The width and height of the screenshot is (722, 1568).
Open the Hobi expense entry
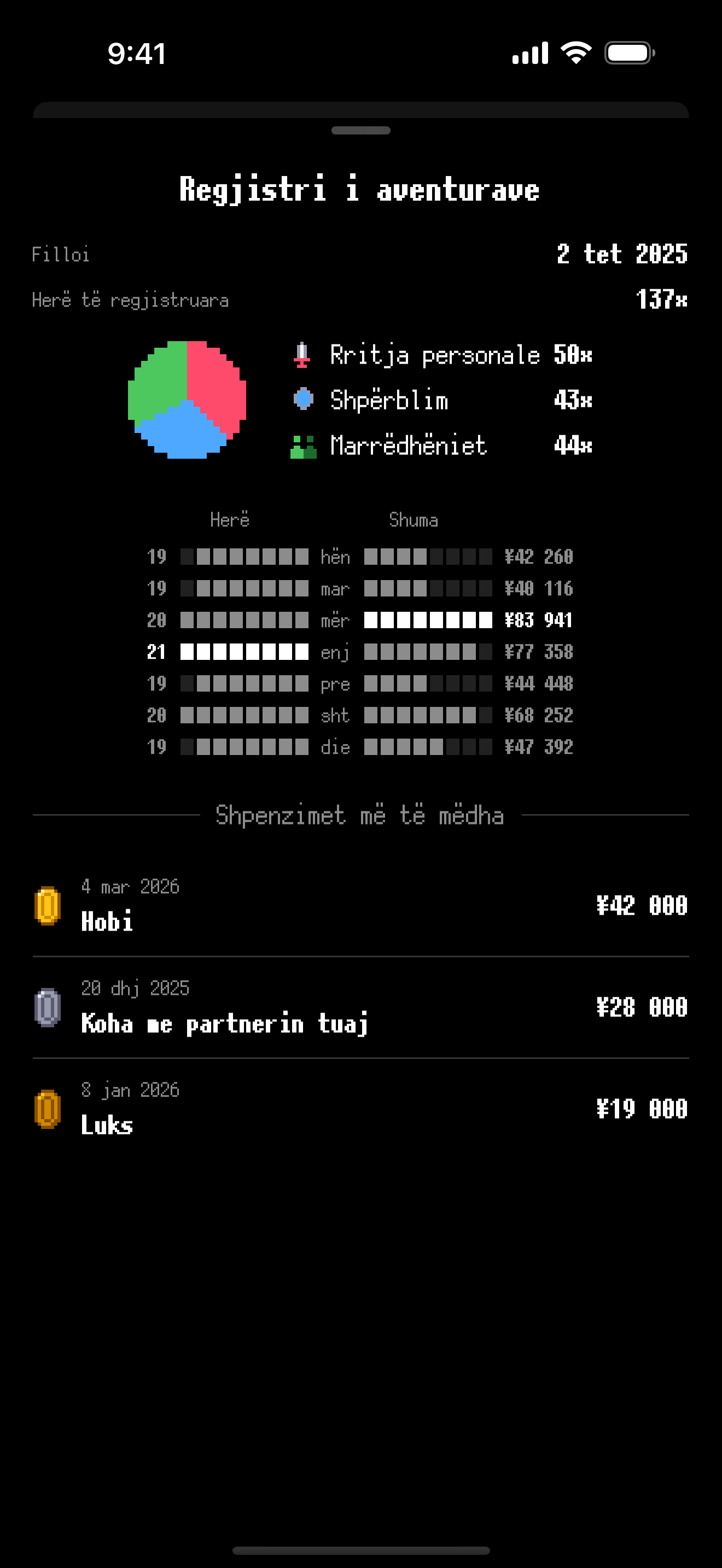tap(361, 906)
